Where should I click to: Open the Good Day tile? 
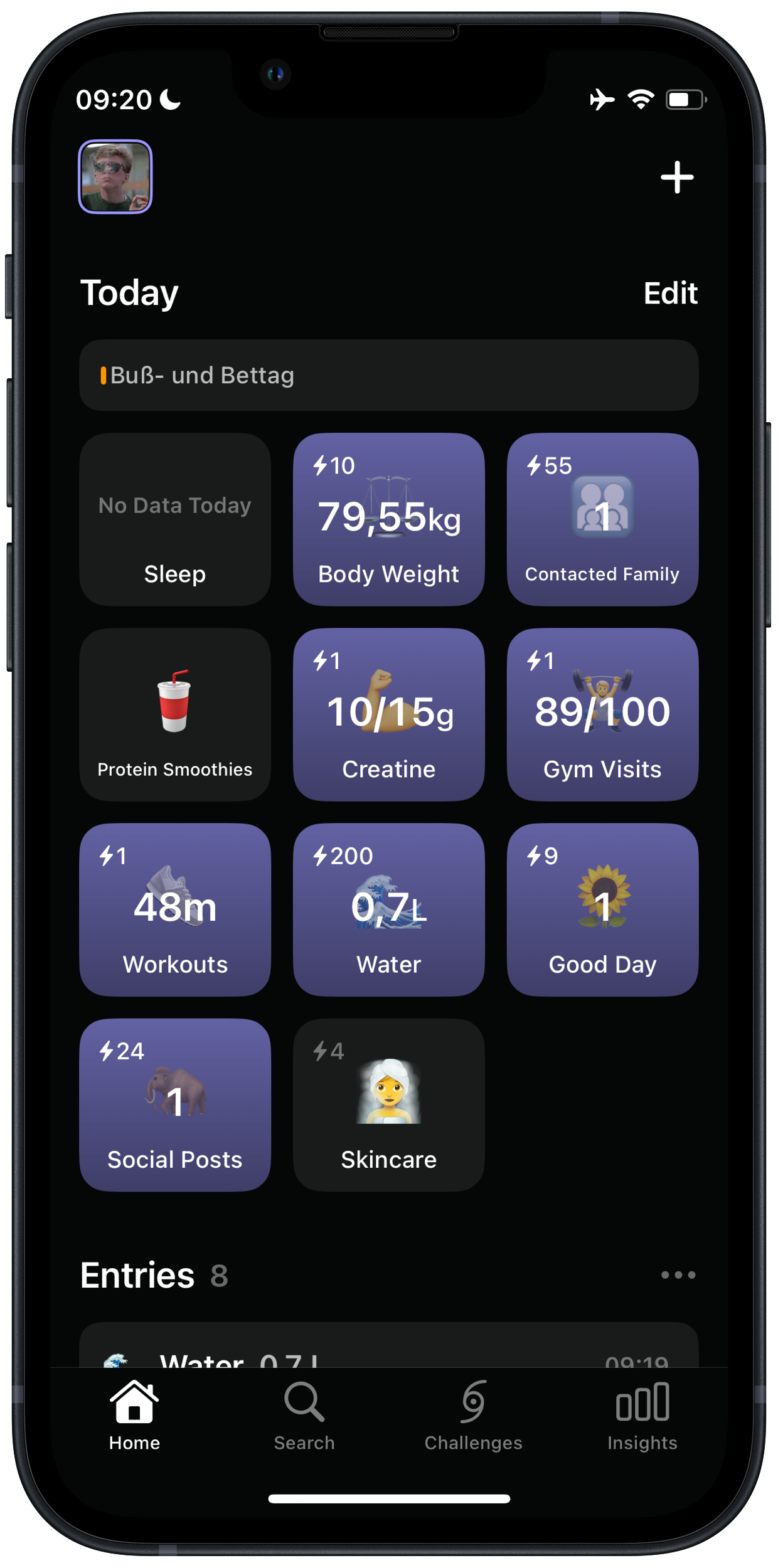(602, 909)
